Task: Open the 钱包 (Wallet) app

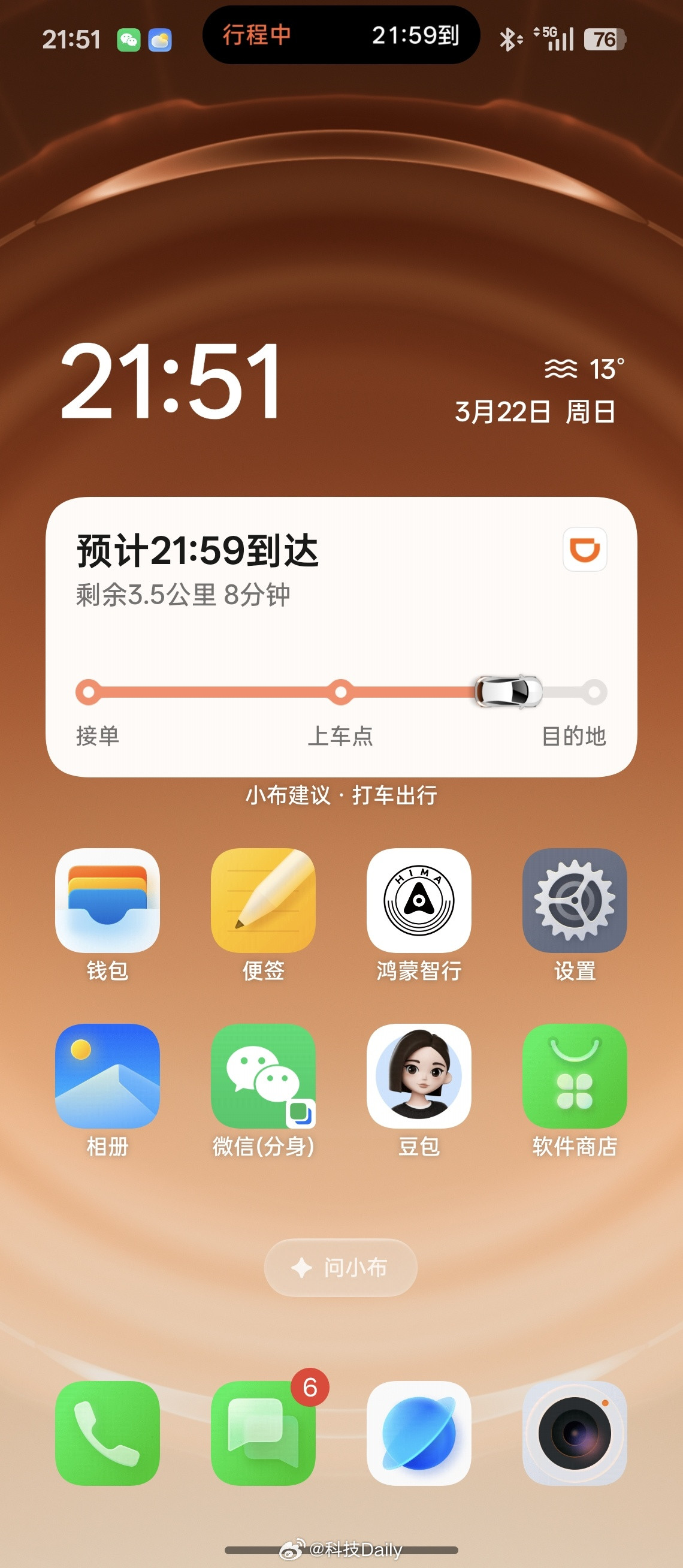Action: tap(108, 904)
